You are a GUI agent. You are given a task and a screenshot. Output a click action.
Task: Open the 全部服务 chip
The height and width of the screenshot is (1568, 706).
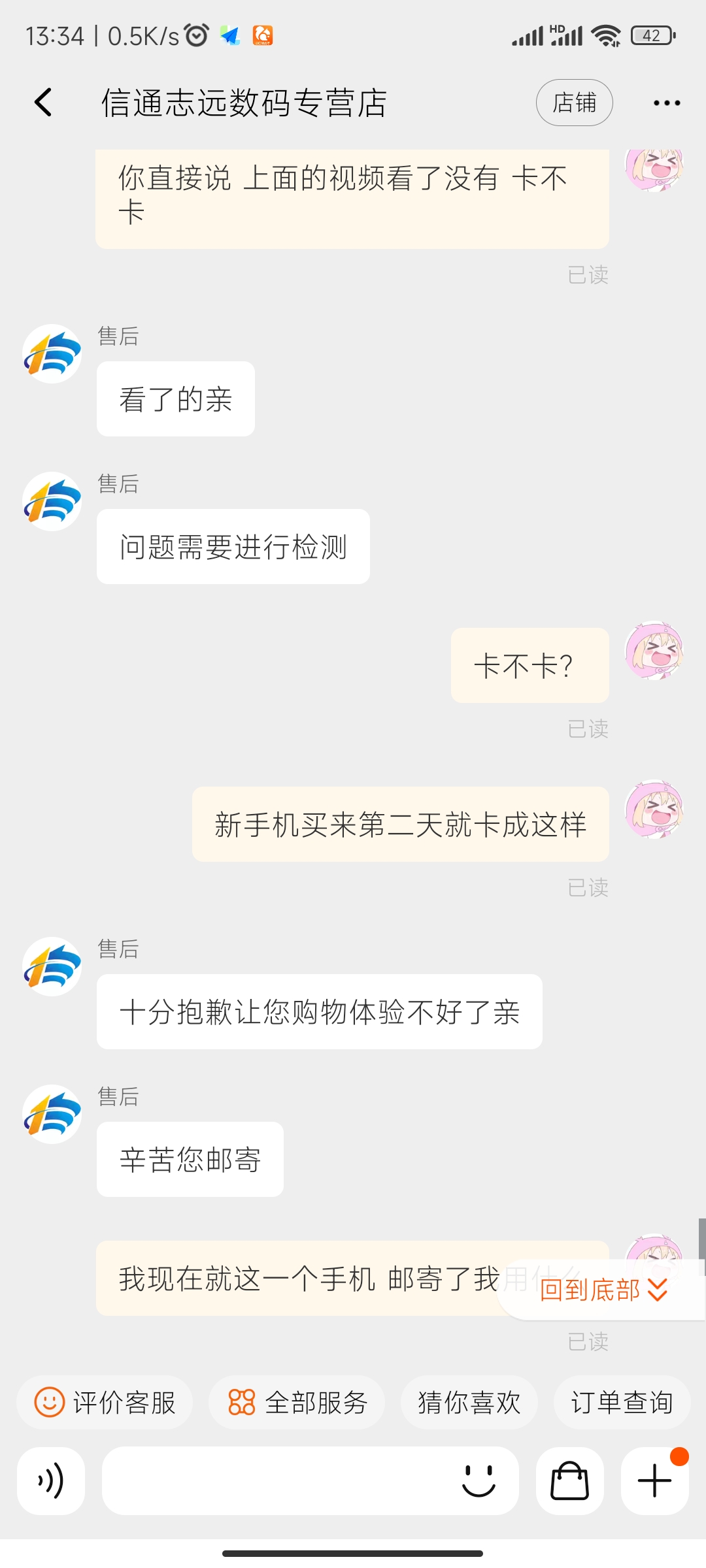point(297,1402)
